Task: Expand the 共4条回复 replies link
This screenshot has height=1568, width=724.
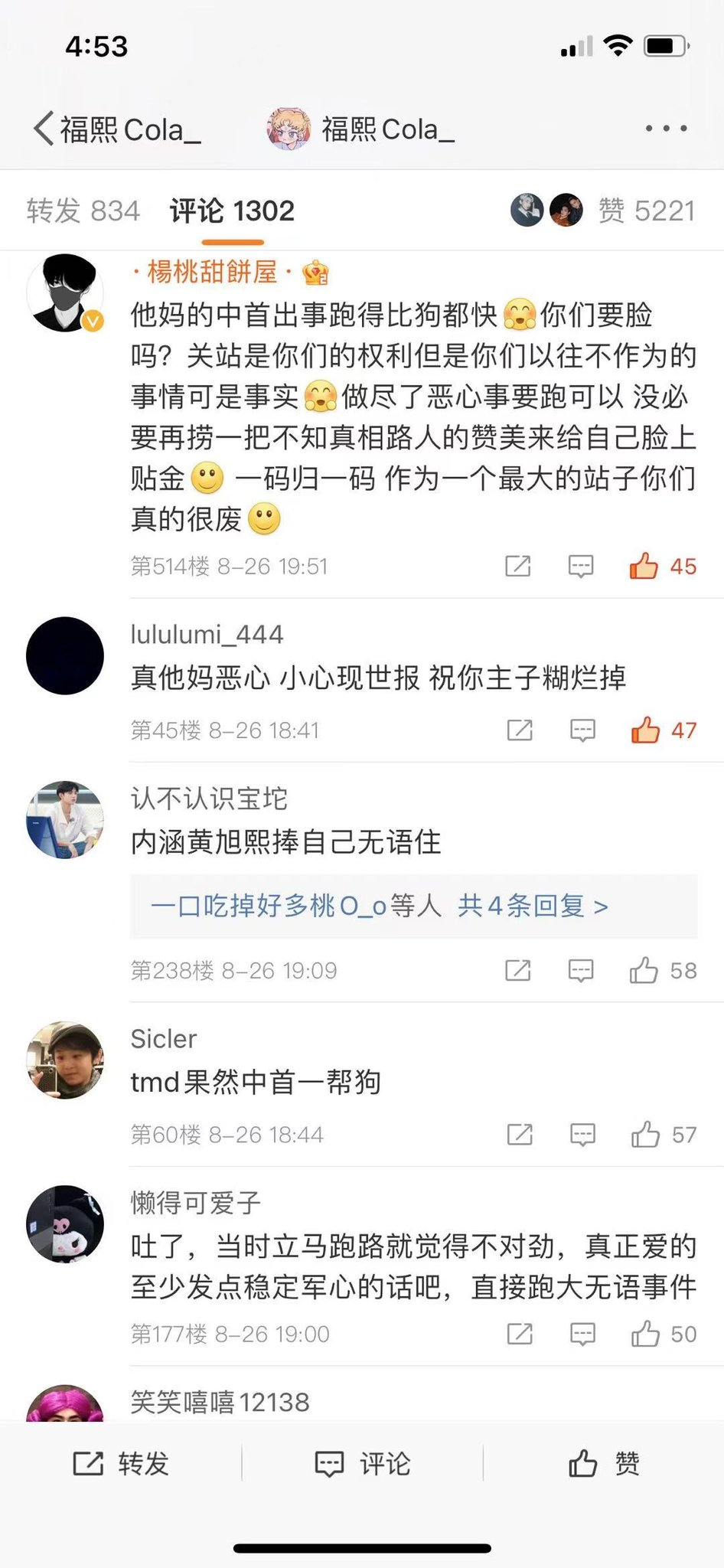Action: tap(533, 906)
